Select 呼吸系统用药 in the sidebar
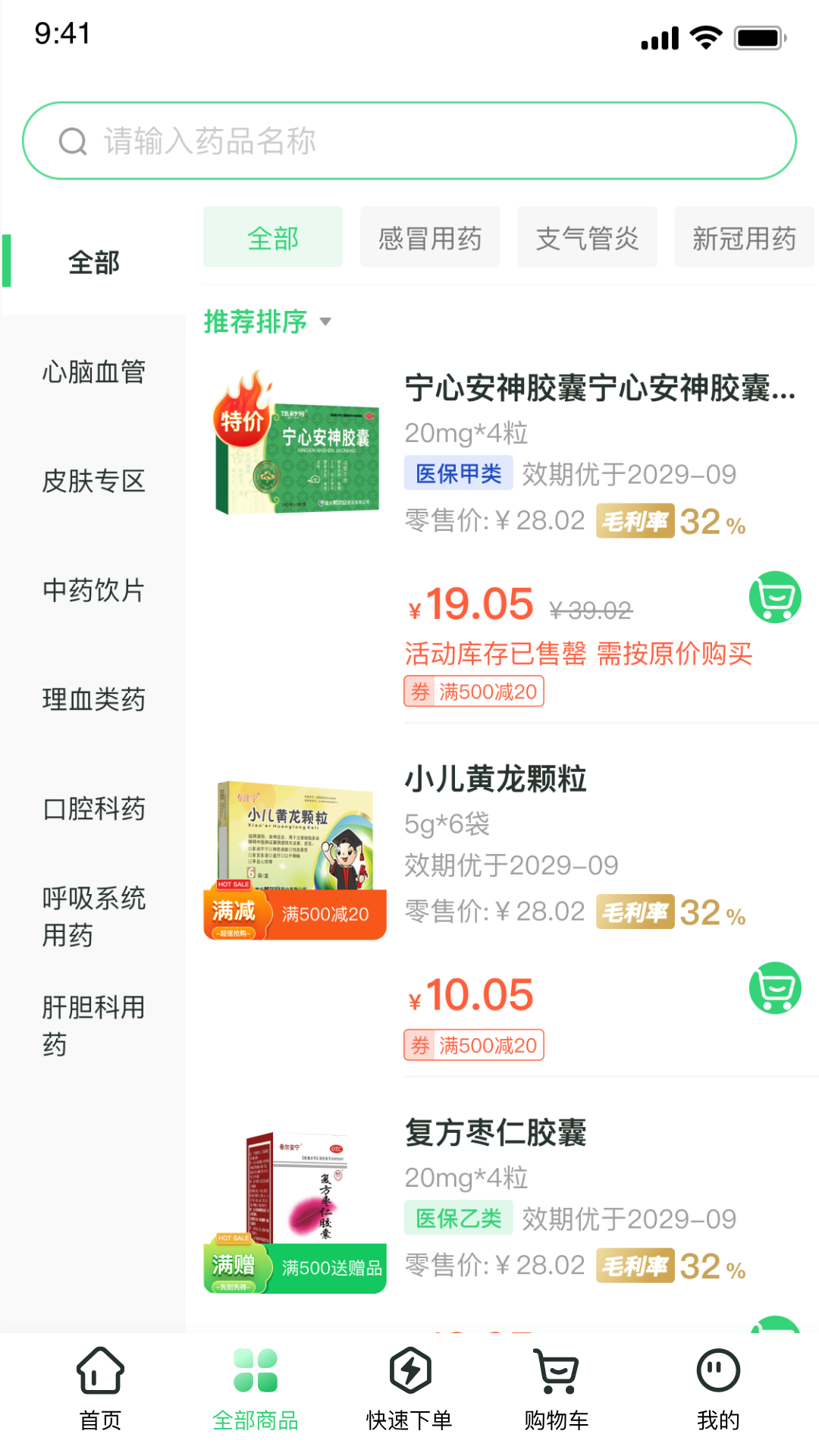Viewport: 819px width, 1456px height. [x=93, y=917]
